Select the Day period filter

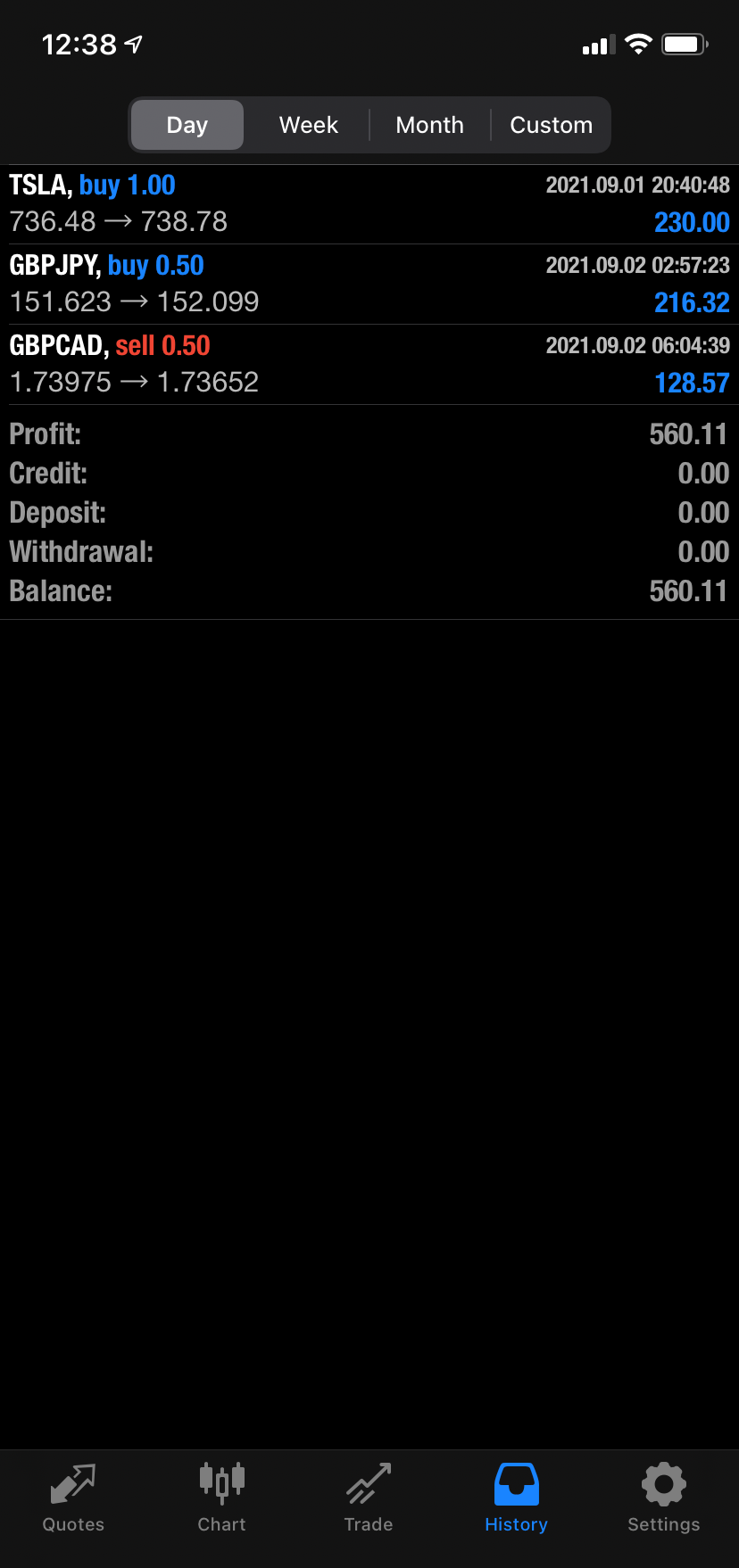(187, 125)
